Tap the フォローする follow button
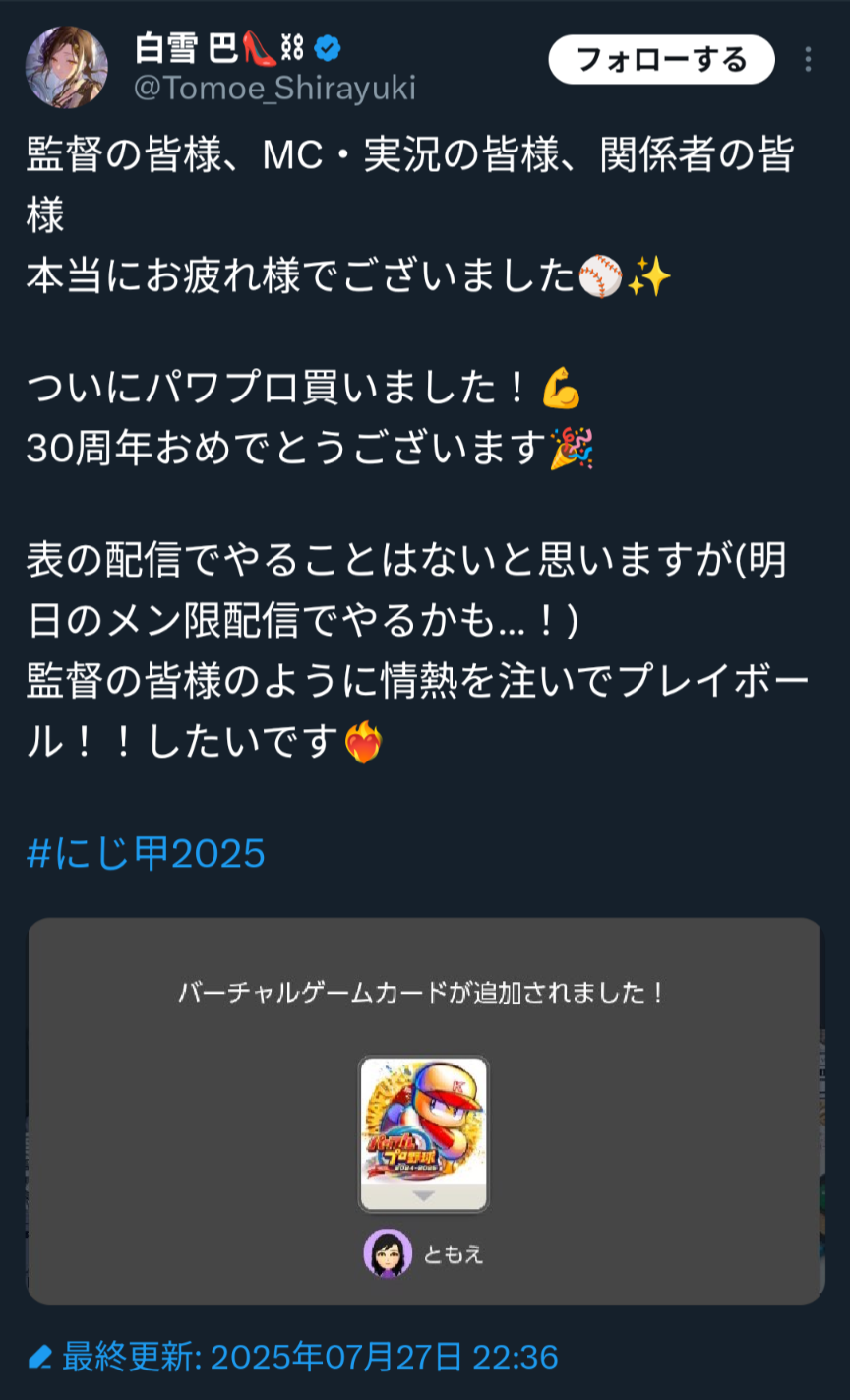Viewport: 850px width, 1400px height. tap(661, 60)
